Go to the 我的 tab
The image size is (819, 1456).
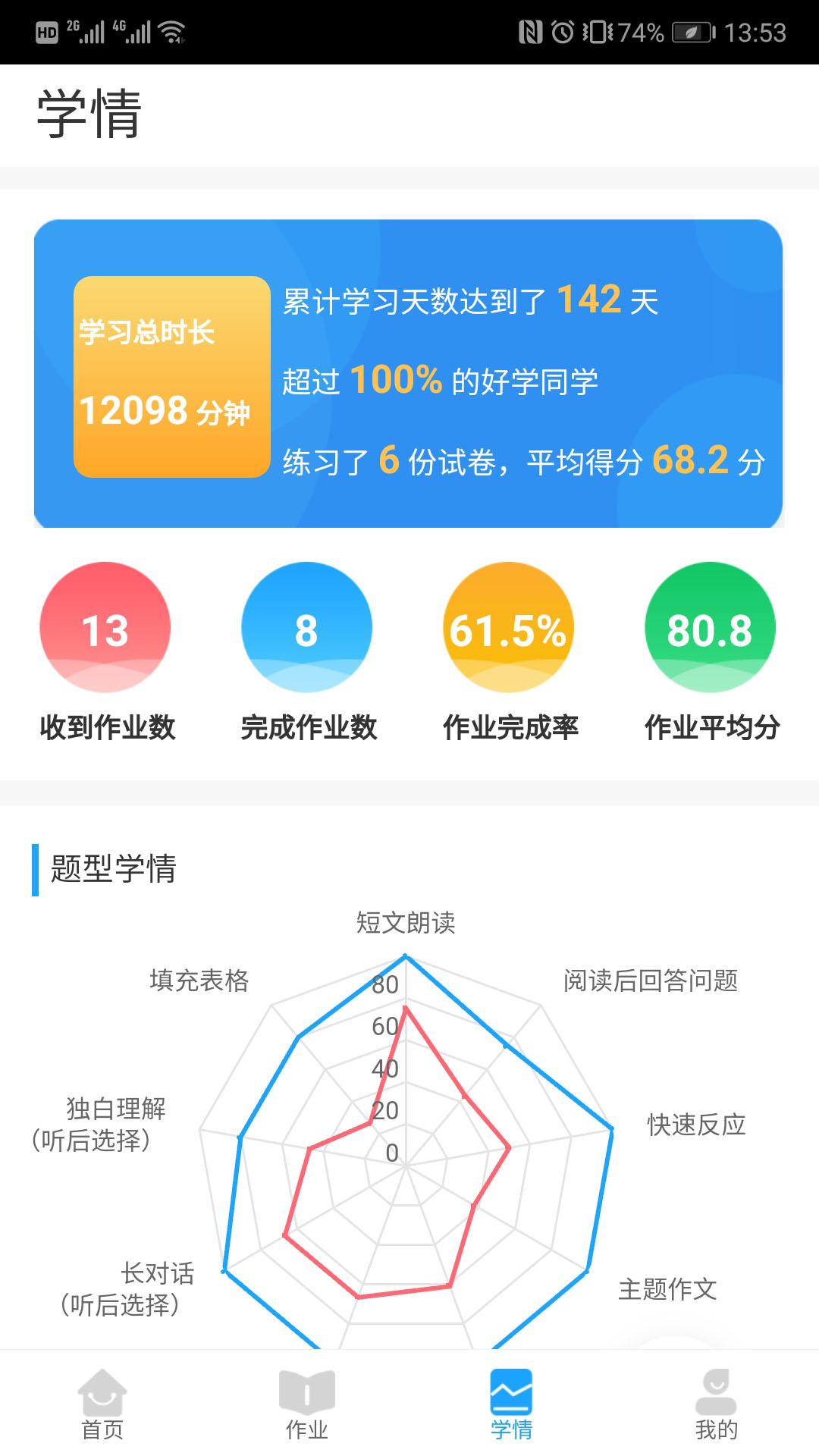click(x=717, y=1404)
